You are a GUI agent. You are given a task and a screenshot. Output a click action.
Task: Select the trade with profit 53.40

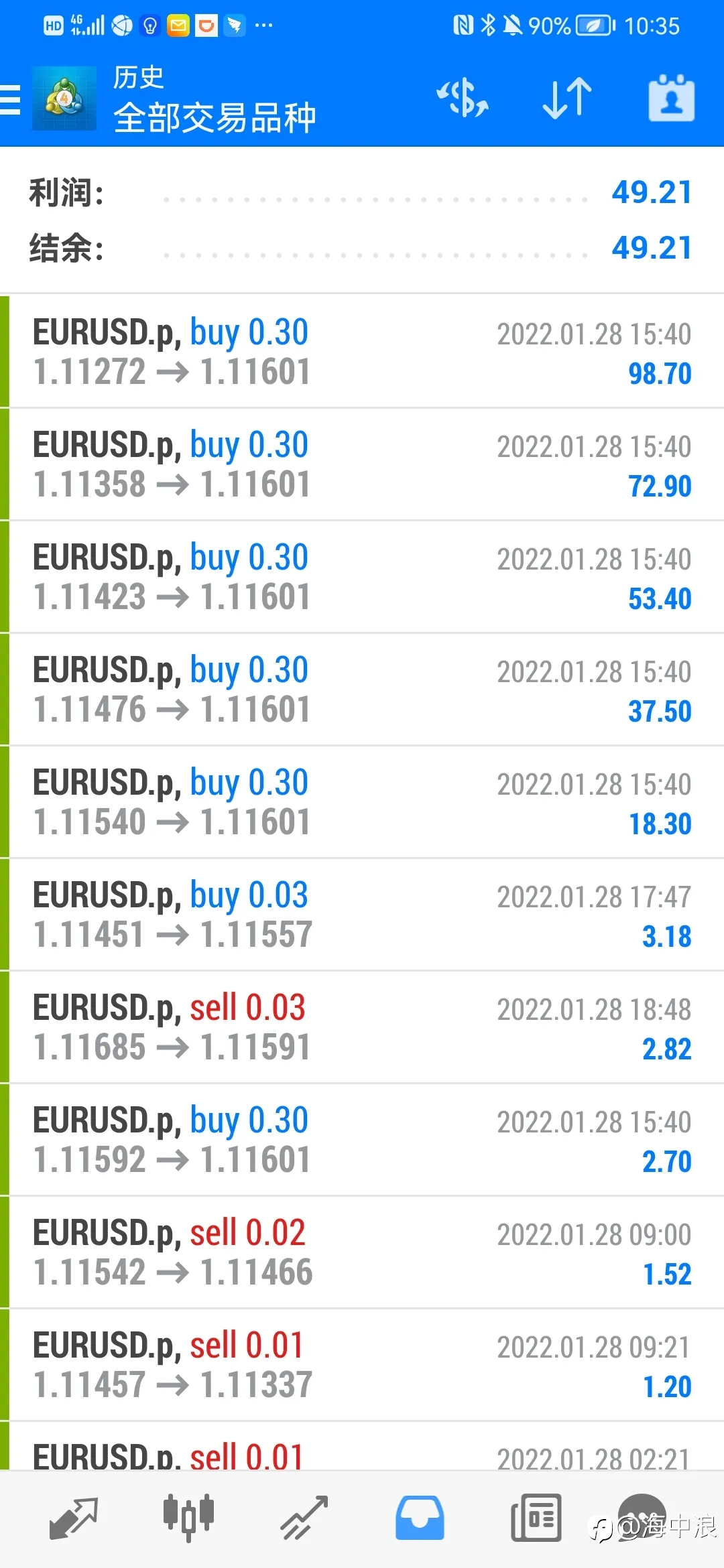click(x=362, y=576)
